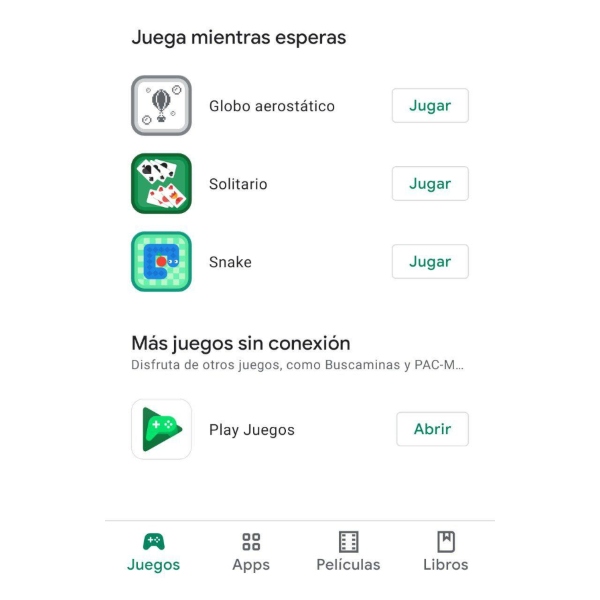
Task: Play the Globo aerostático game
Action: click(x=429, y=106)
